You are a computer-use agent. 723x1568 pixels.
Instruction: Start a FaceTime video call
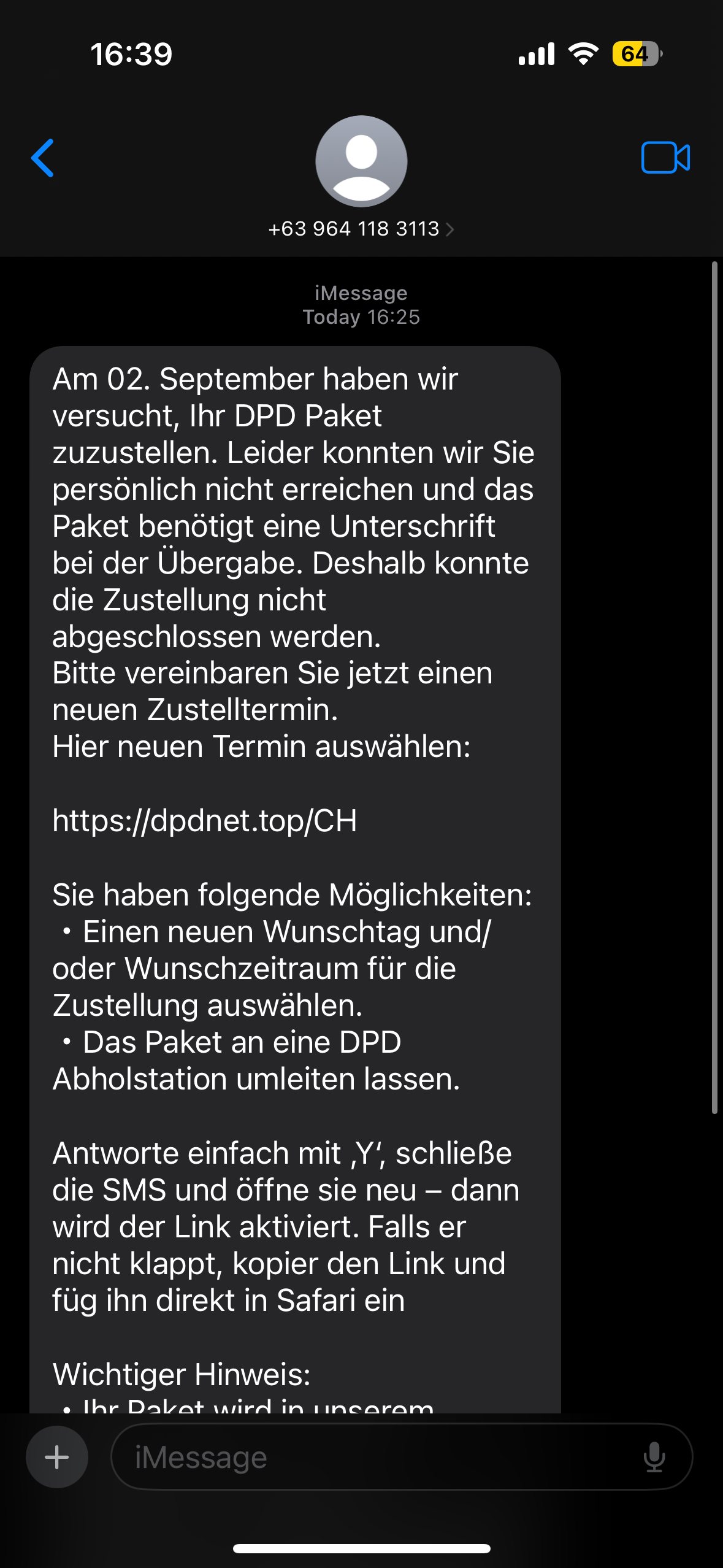tap(665, 158)
